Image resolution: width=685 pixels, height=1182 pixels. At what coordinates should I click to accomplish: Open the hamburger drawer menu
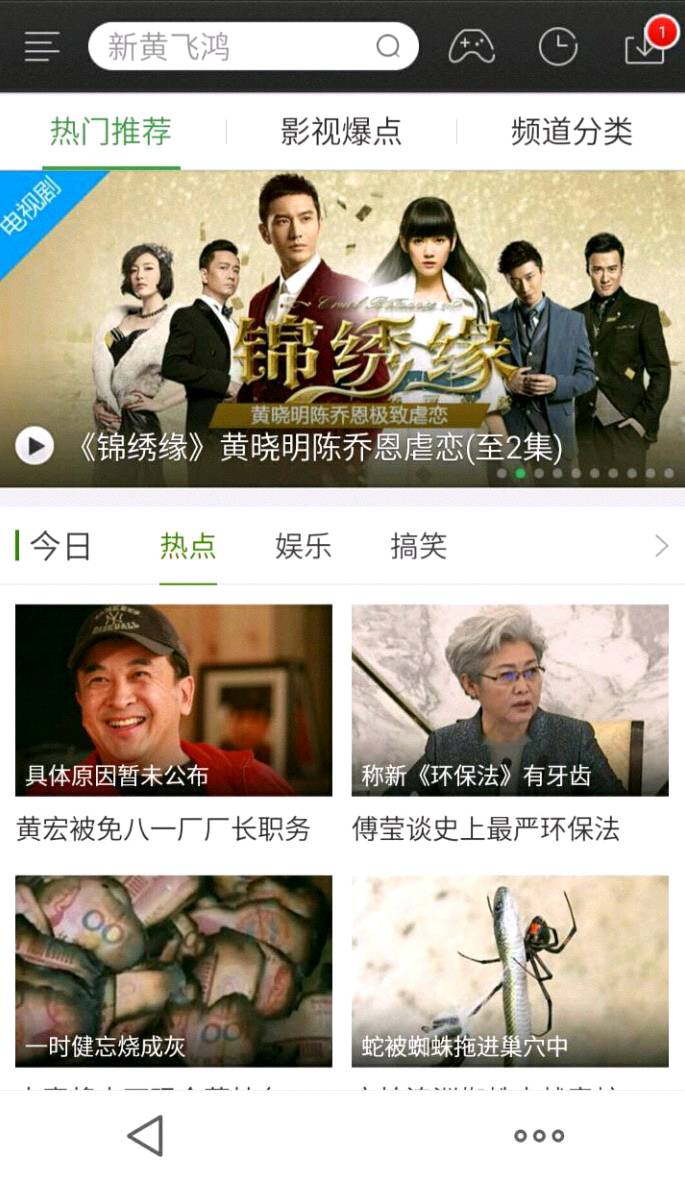[x=42, y=46]
